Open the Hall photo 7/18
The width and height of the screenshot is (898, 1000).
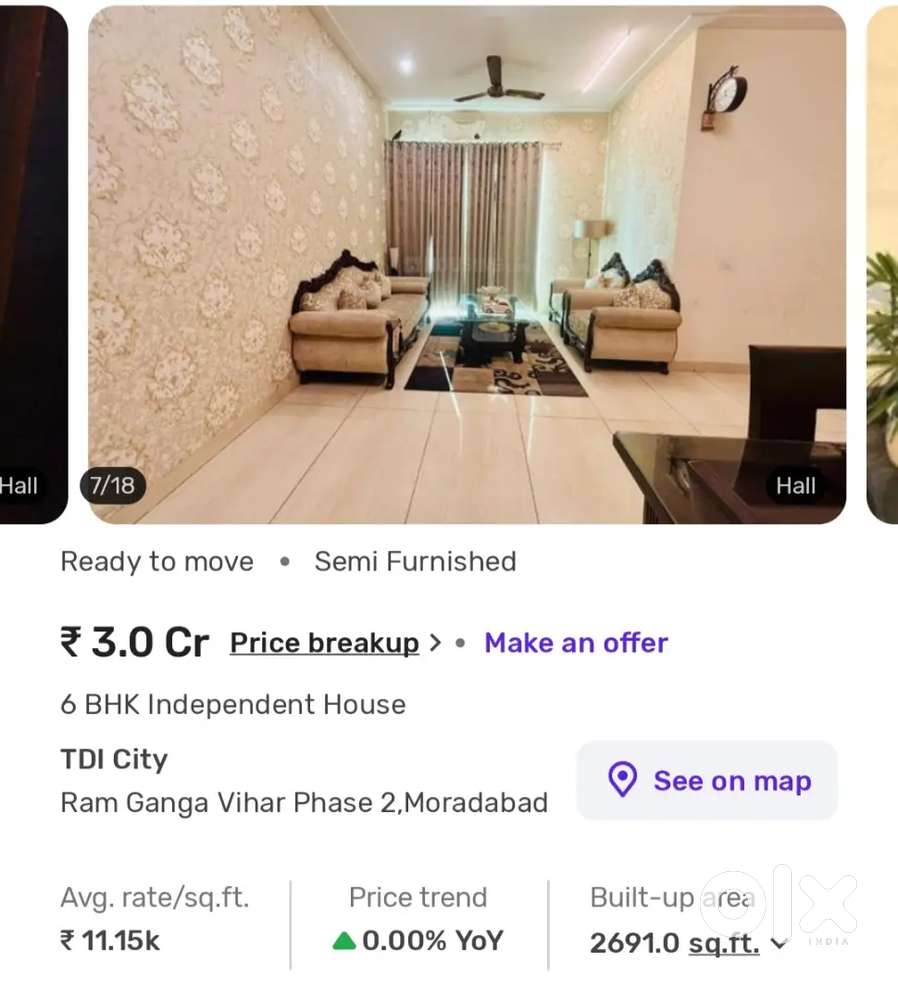[467, 265]
